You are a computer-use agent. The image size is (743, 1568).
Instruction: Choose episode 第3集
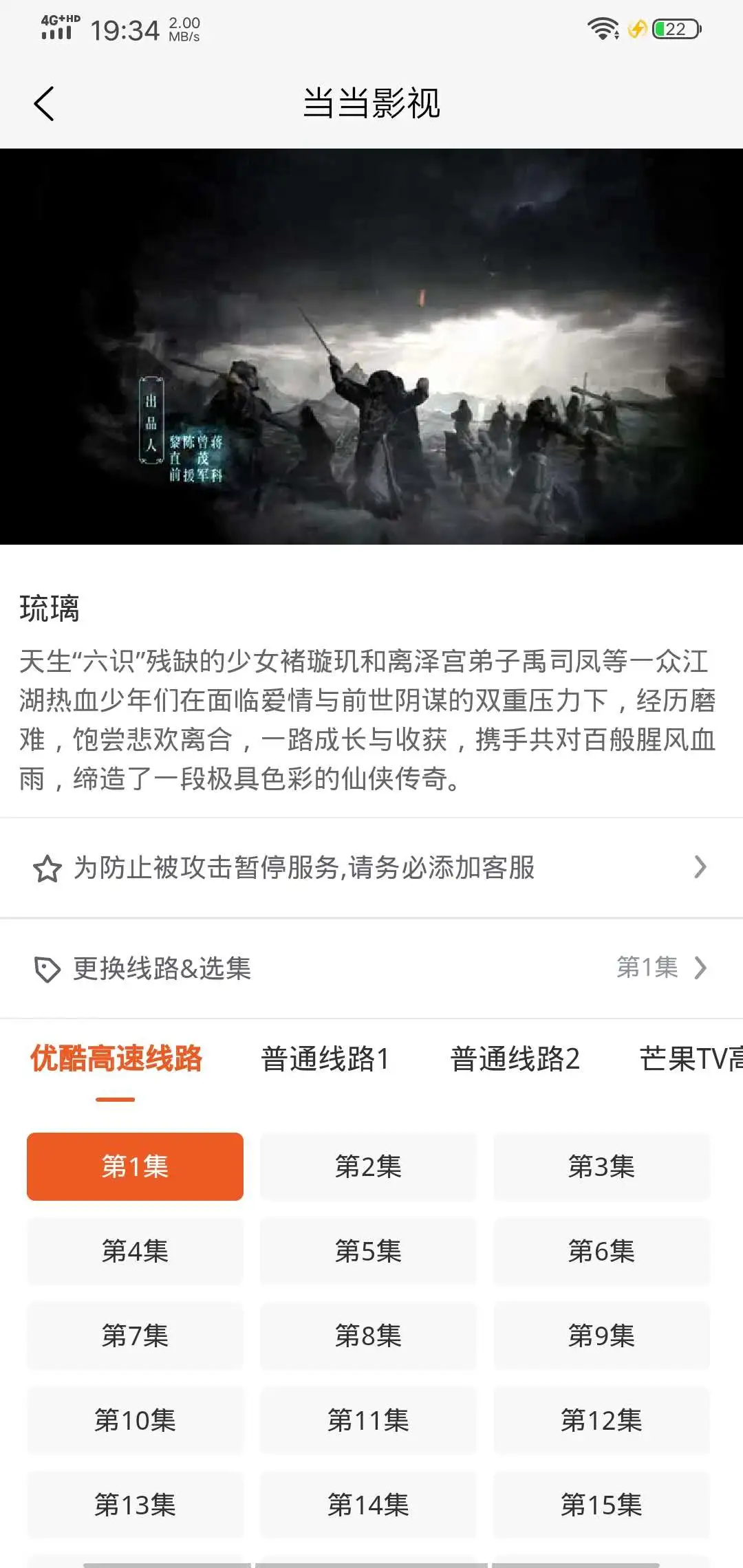pos(601,1166)
